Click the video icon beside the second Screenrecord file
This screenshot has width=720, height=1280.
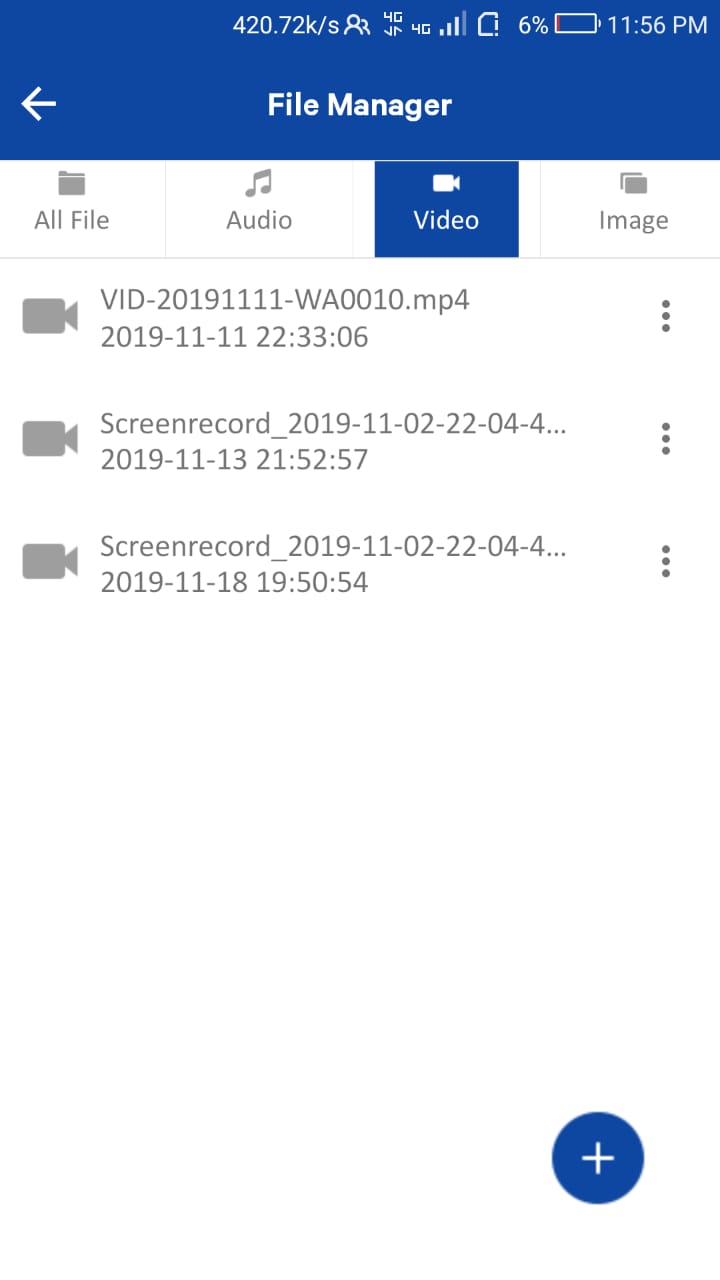point(49,561)
